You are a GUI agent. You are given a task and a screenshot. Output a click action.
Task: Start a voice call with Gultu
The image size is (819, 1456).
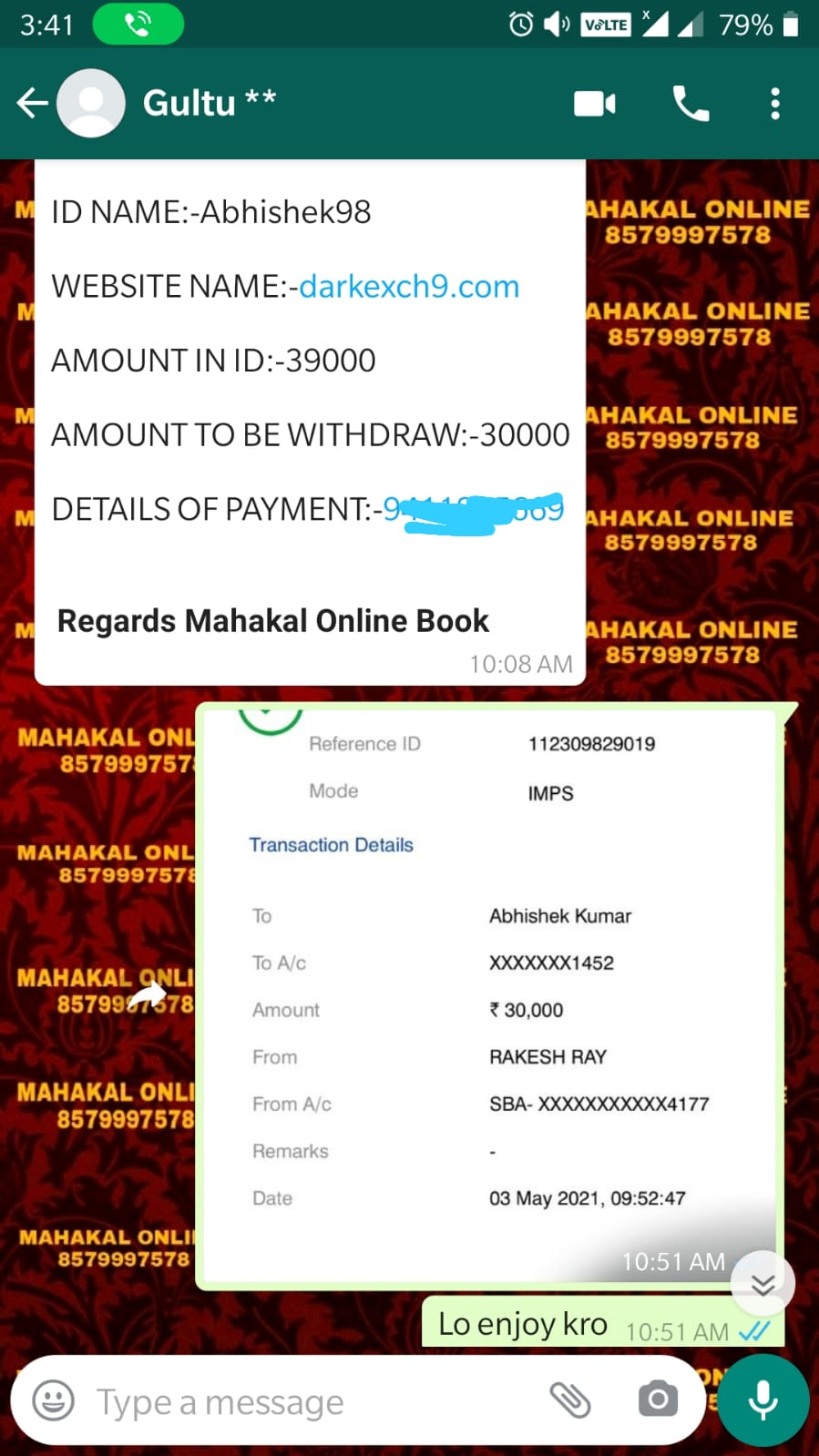(691, 104)
